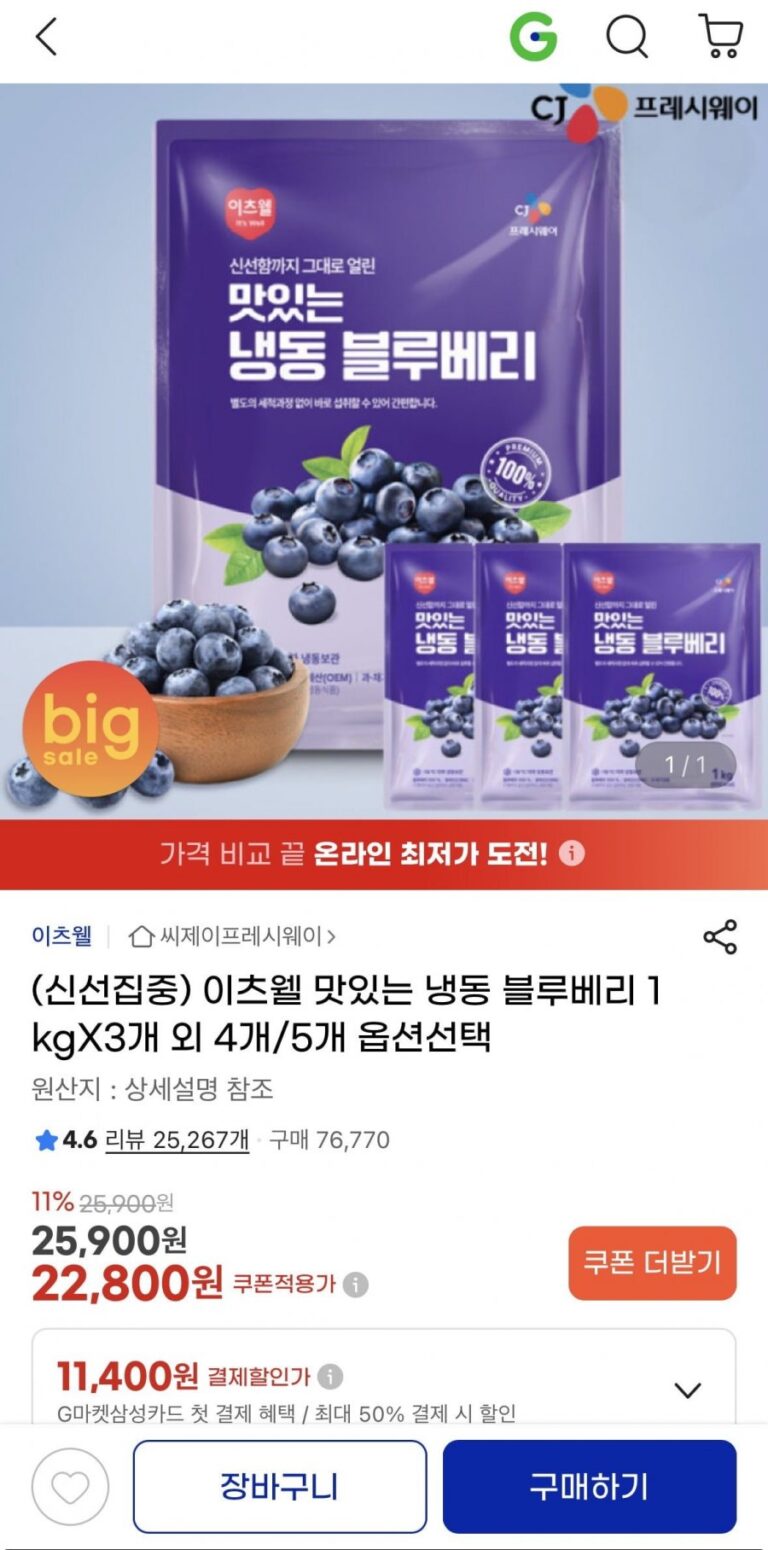Tap the info icon on lowest price banner

pos(571,854)
